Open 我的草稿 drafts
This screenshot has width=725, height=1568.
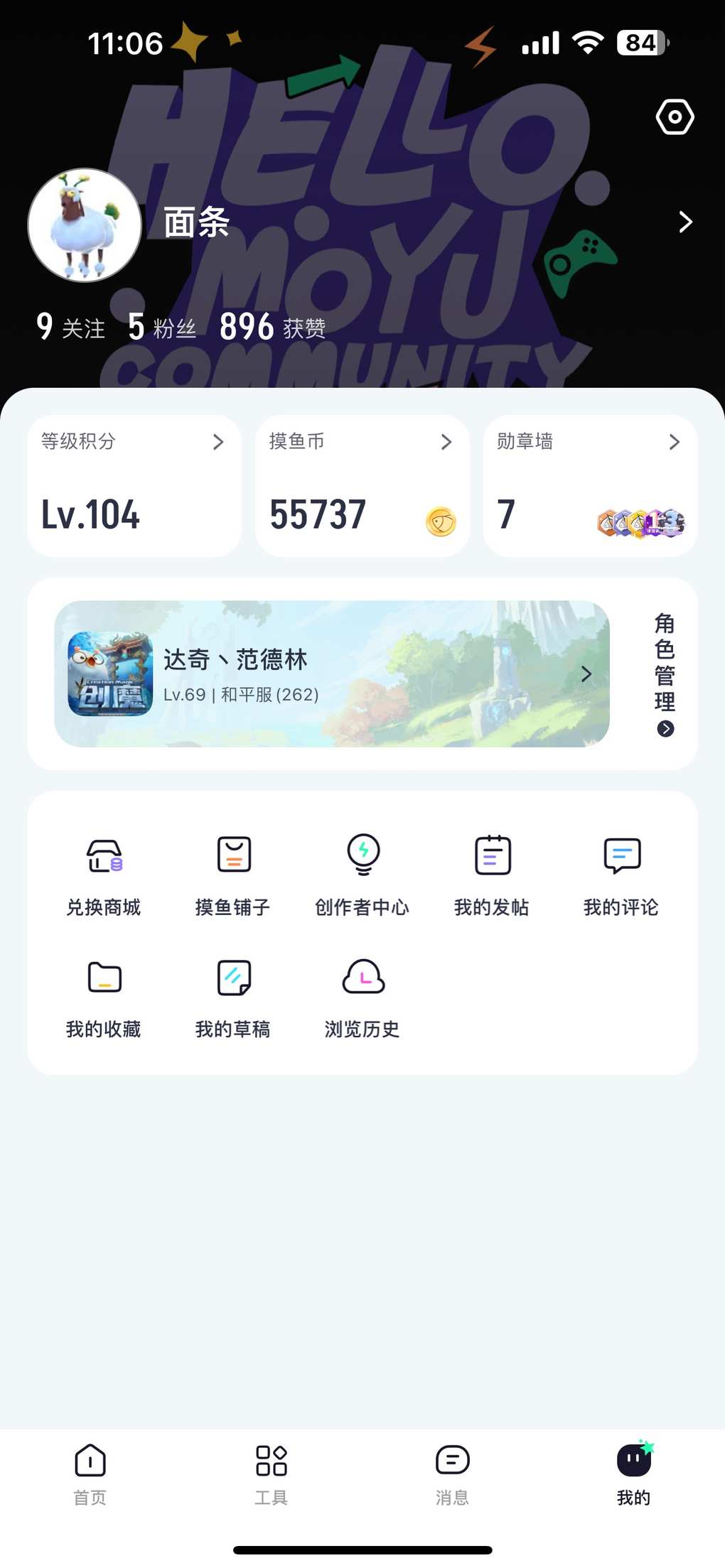(233, 996)
